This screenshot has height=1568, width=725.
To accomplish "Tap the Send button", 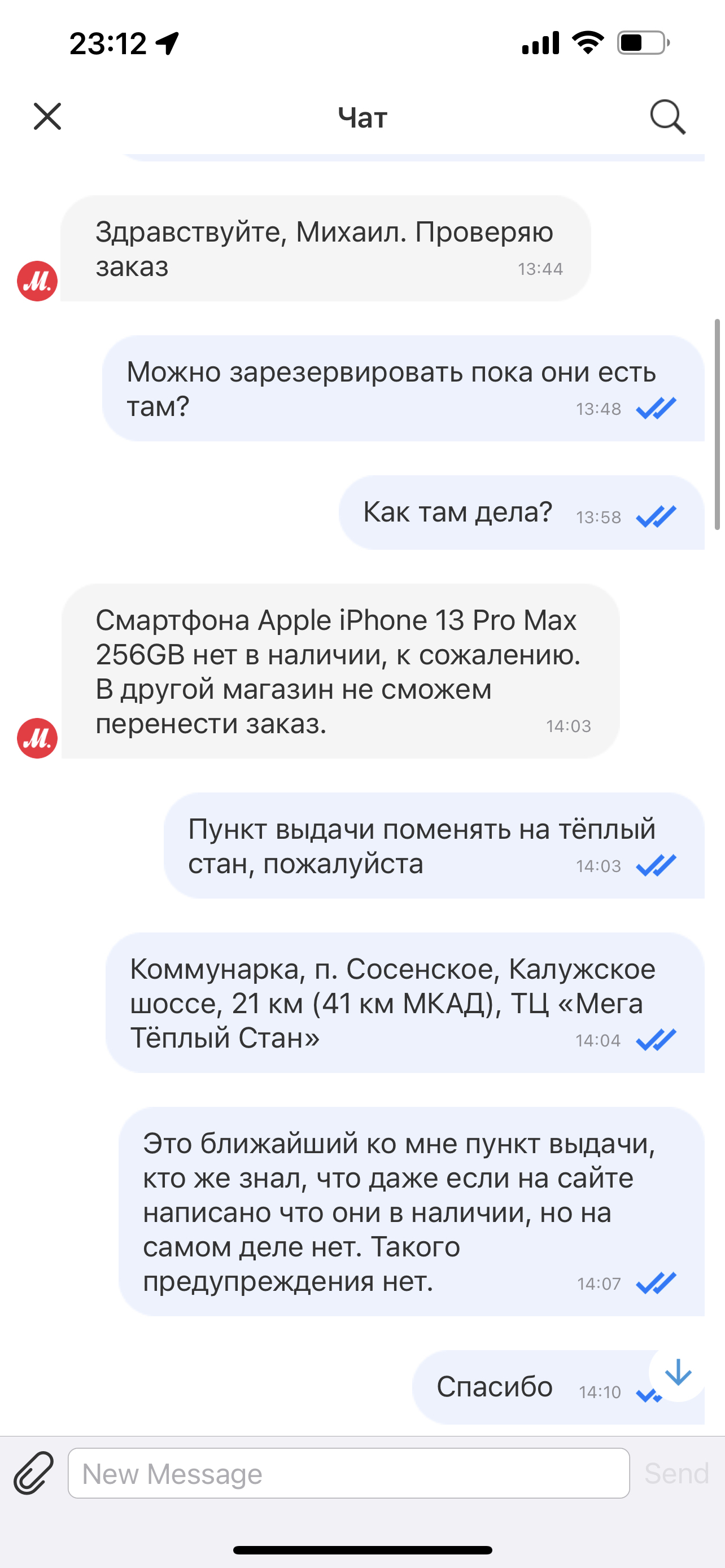I will 676,1473.
